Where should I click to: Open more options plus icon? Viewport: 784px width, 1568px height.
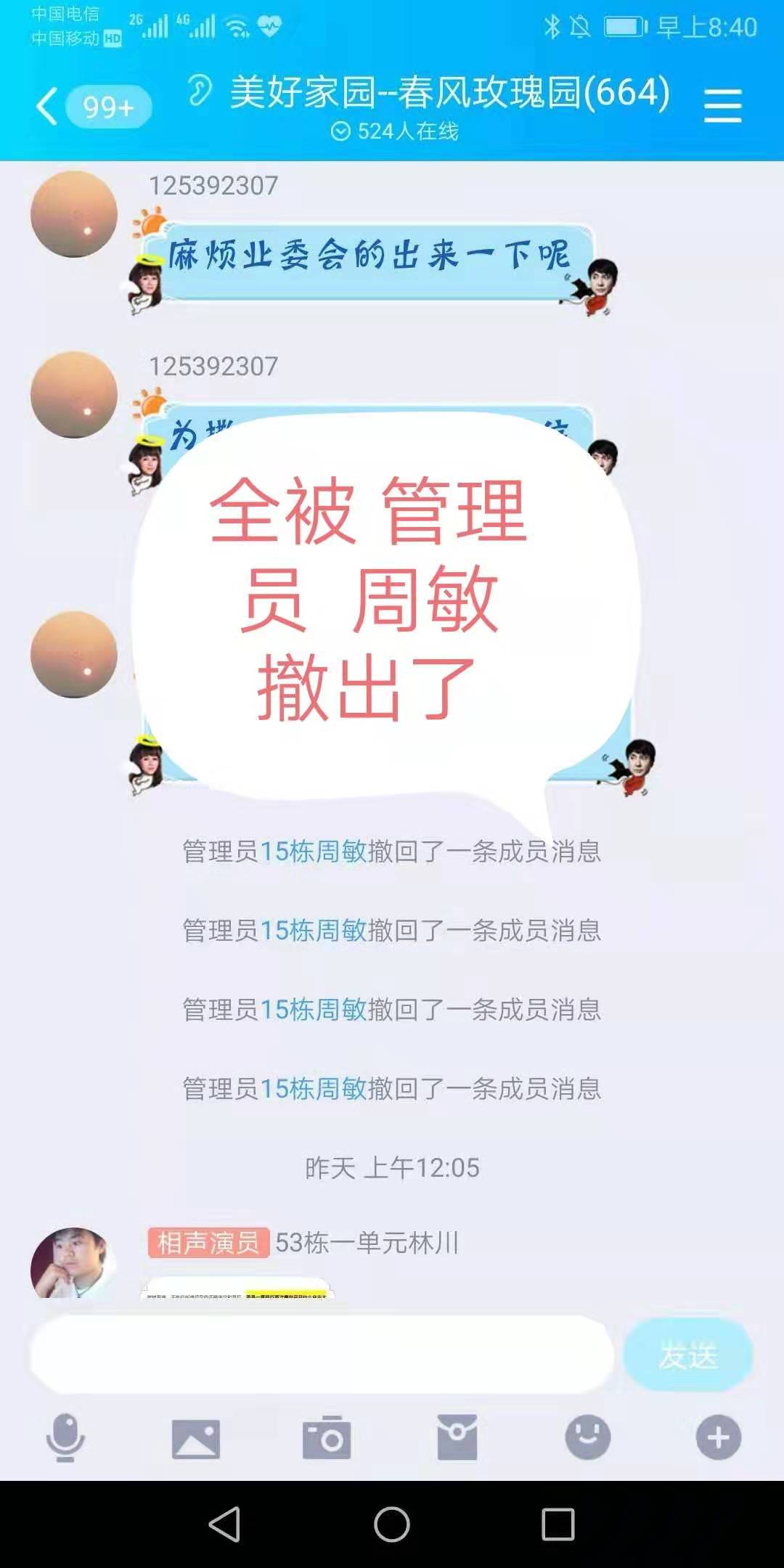click(x=719, y=1437)
